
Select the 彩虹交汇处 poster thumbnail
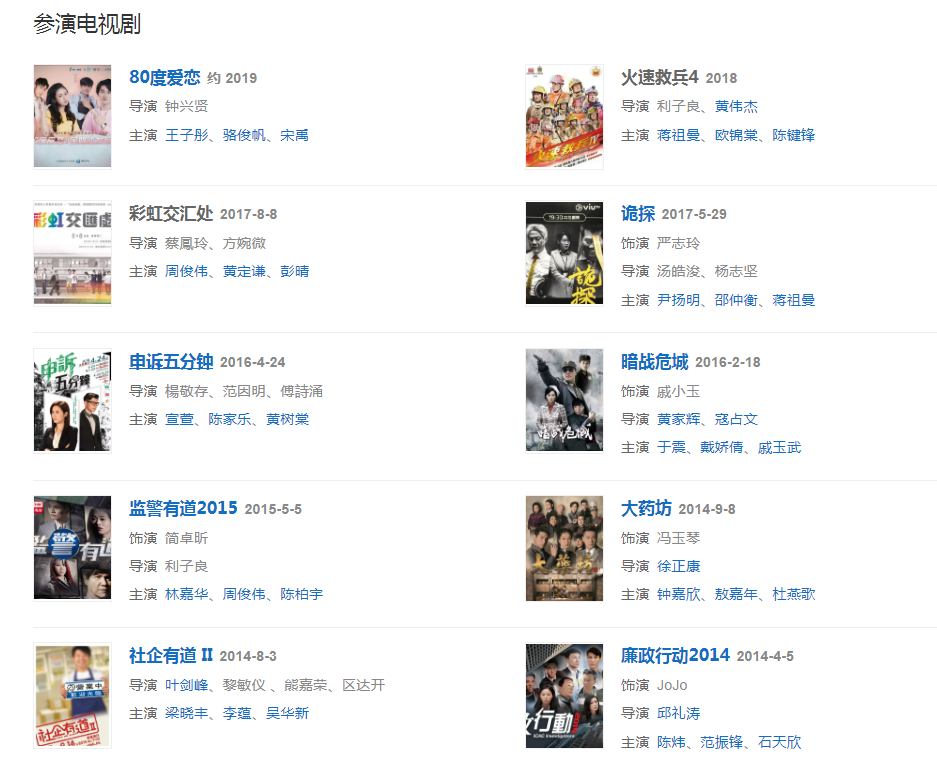(x=72, y=252)
